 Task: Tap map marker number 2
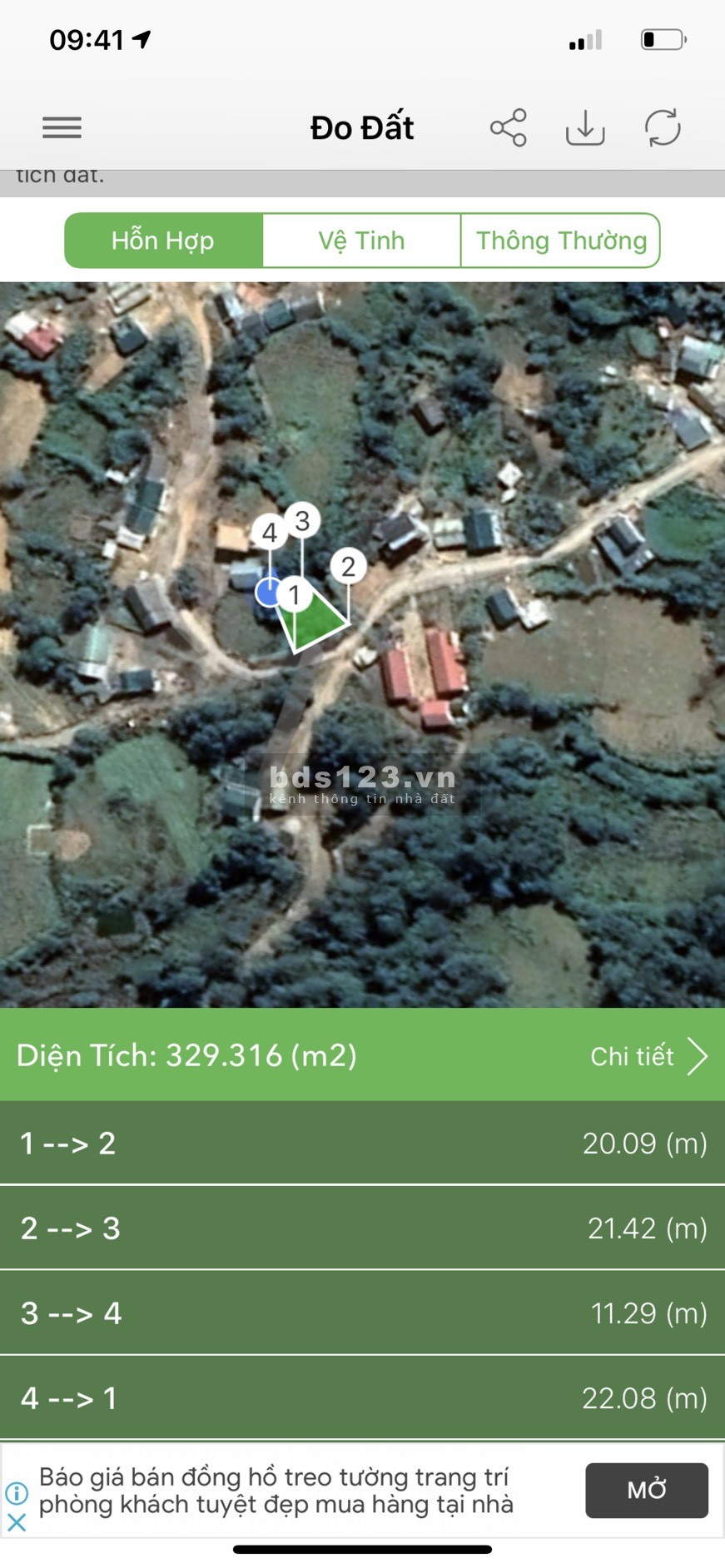(x=348, y=566)
